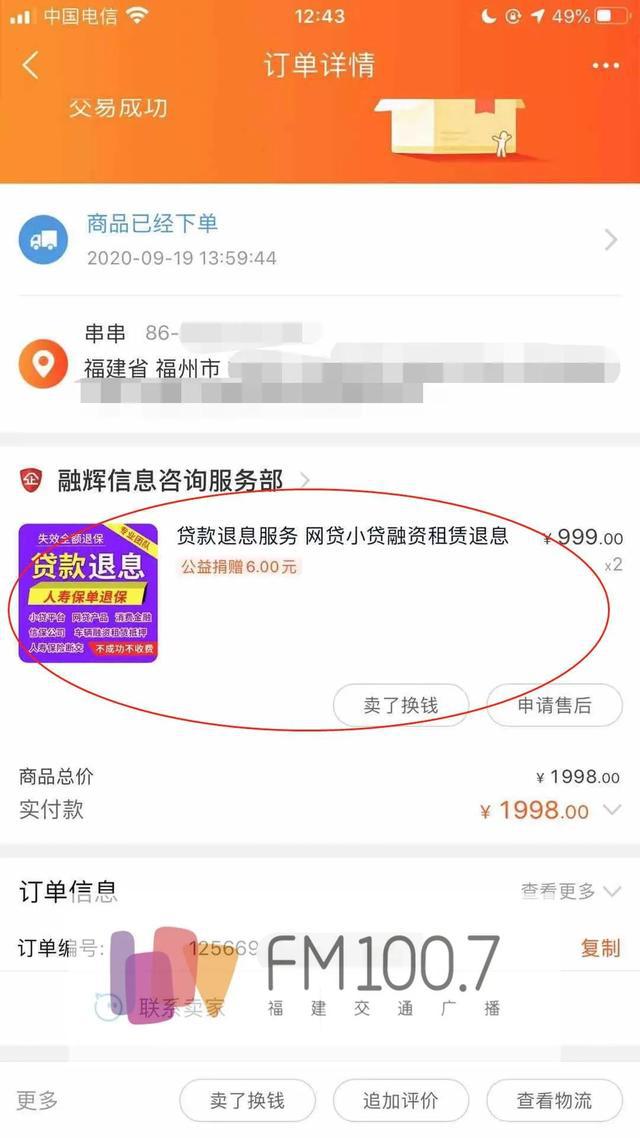Copy the order number with 复制
Viewport: 640px width, 1138px height.
point(600,948)
